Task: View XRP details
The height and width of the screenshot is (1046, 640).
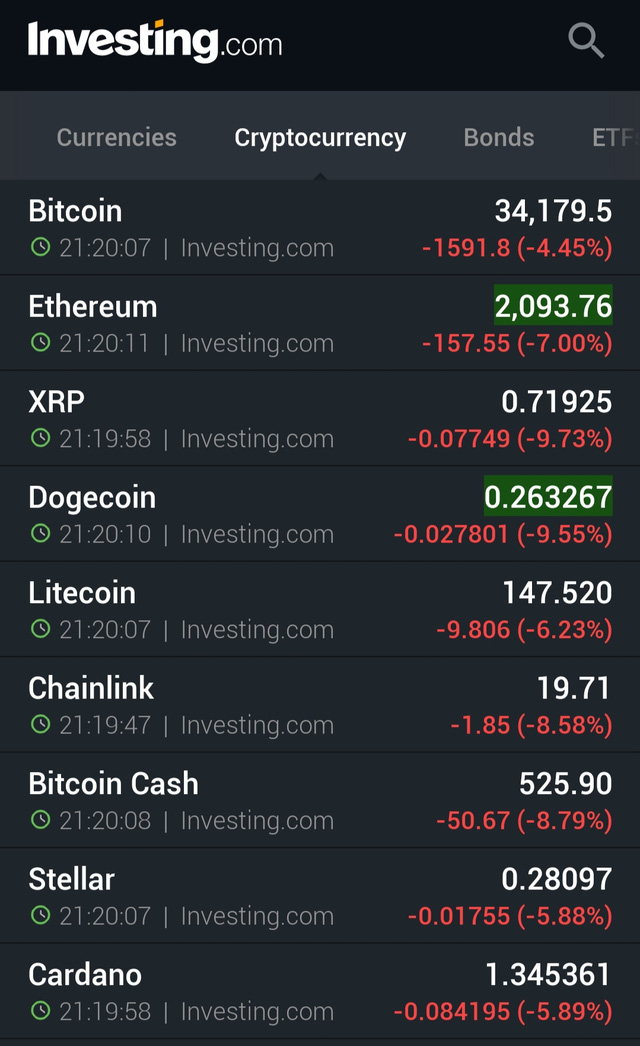Action: click(320, 419)
